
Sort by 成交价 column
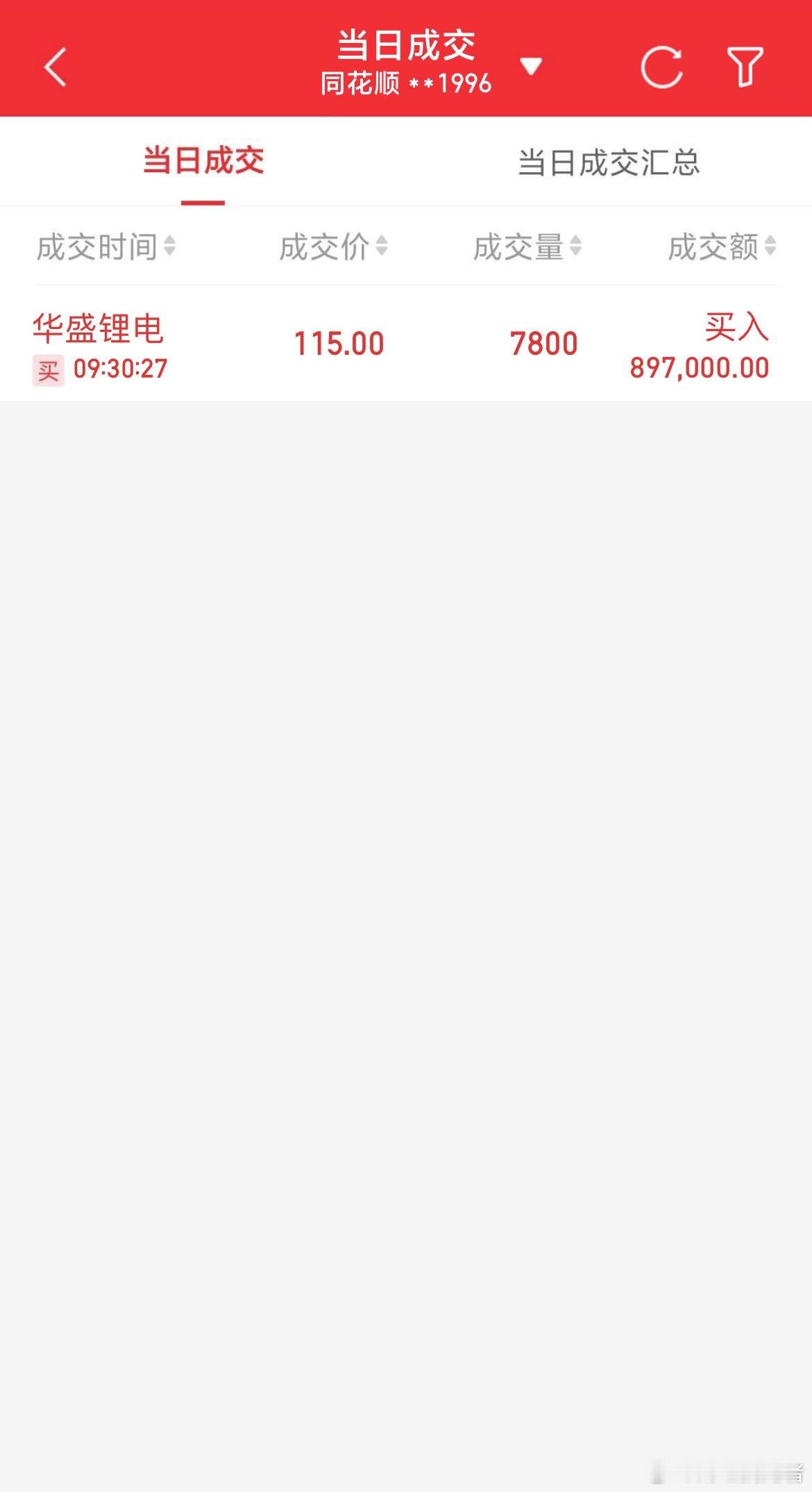coord(333,246)
